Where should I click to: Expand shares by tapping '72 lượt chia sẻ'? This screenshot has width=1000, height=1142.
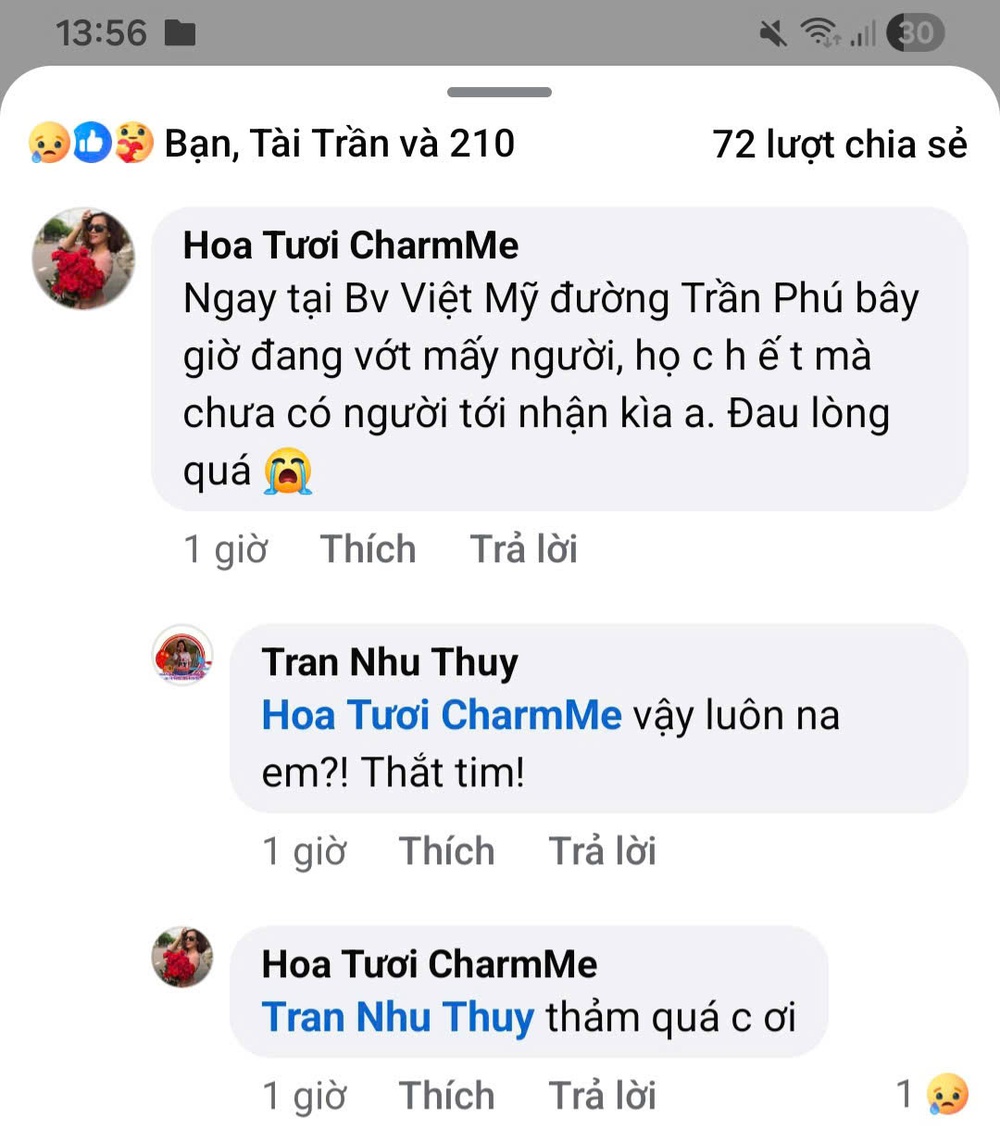tap(838, 144)
